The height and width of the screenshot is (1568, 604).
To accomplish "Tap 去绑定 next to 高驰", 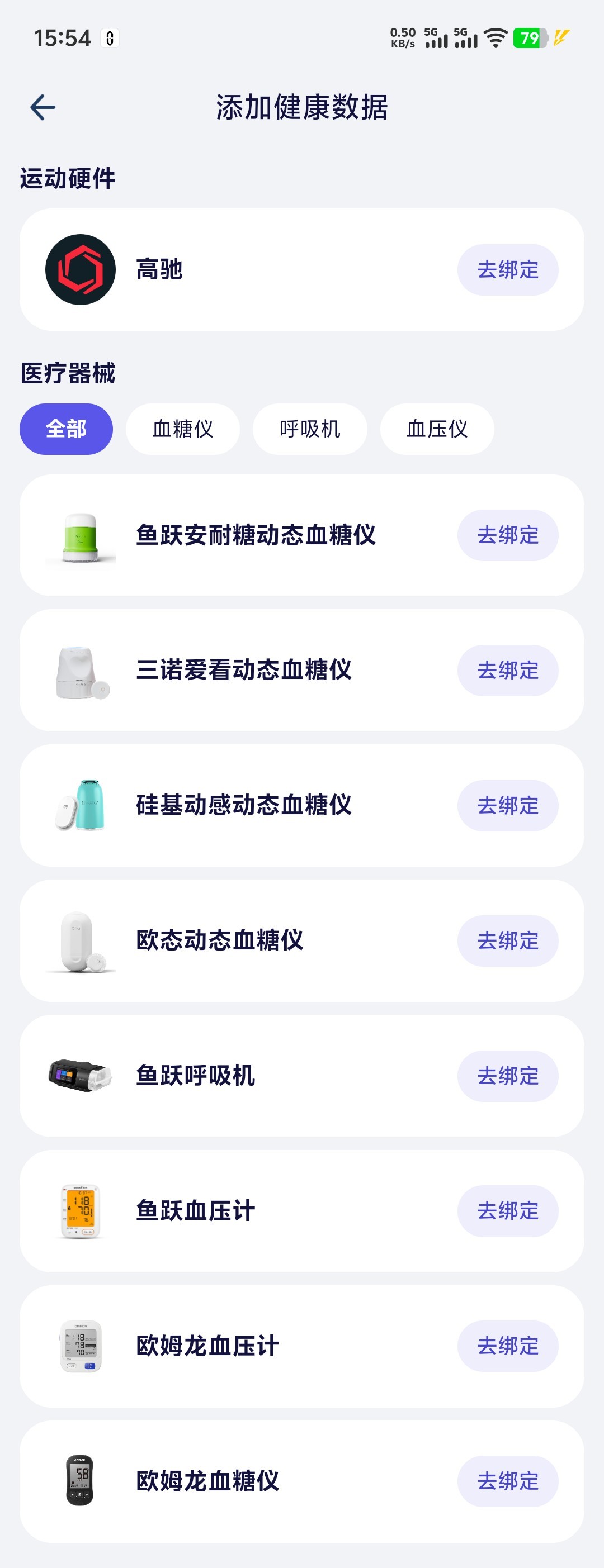I will coord(508,269).
